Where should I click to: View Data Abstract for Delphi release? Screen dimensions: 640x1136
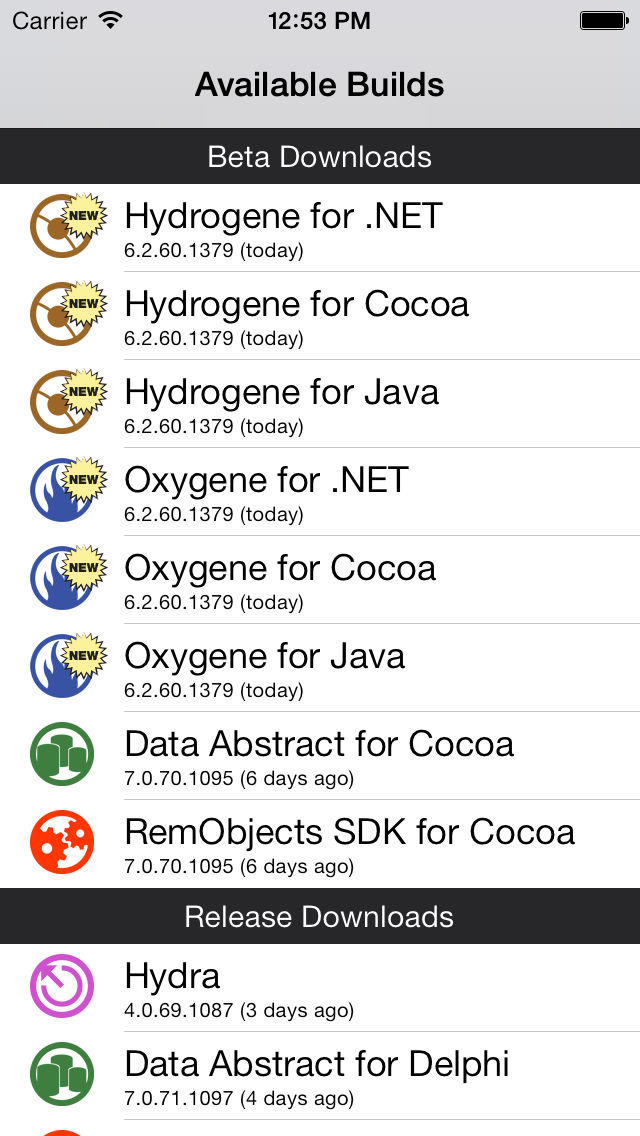coord(320,1076)
